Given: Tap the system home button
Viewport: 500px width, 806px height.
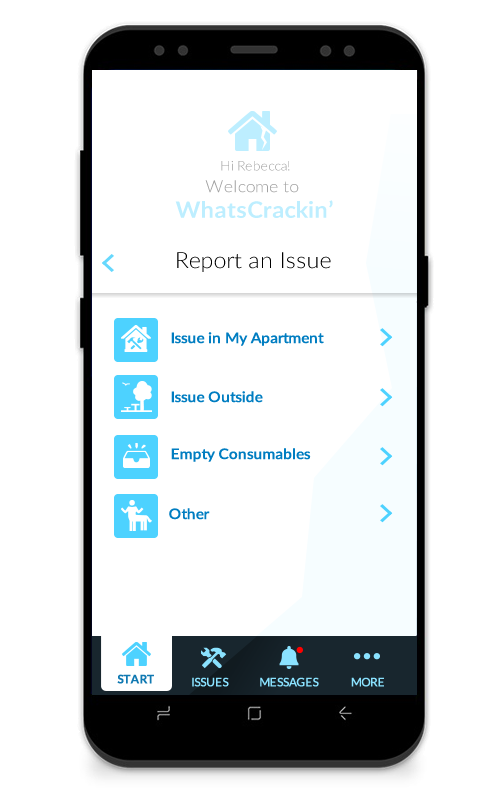Looking at the screenshot, I should tap(254, 713).
